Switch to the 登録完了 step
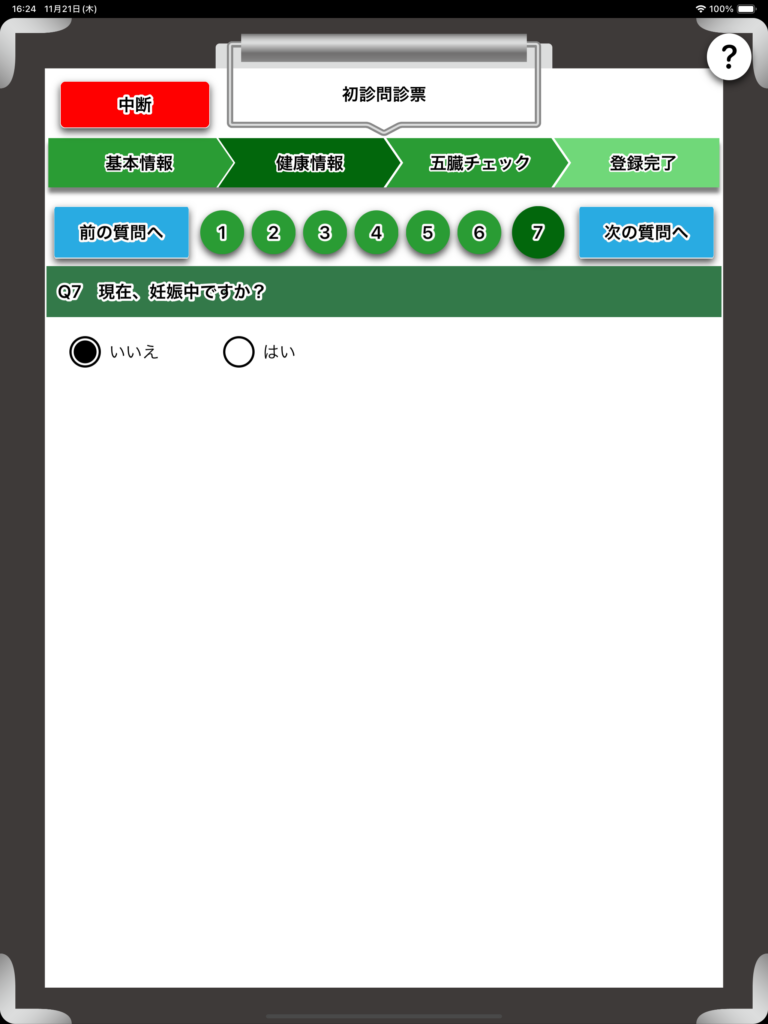 643,163
